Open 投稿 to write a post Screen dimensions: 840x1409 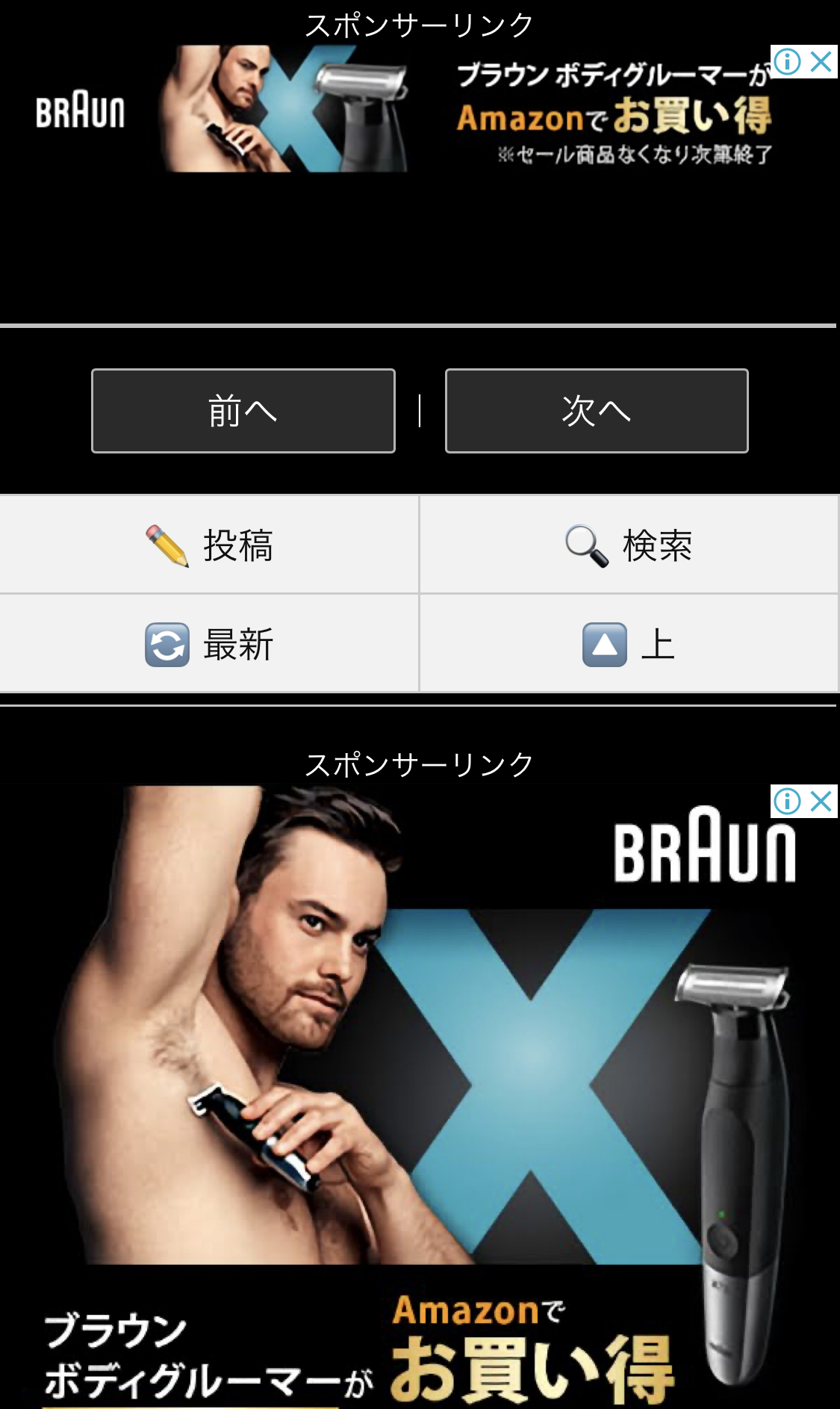[x=209, y=545]
